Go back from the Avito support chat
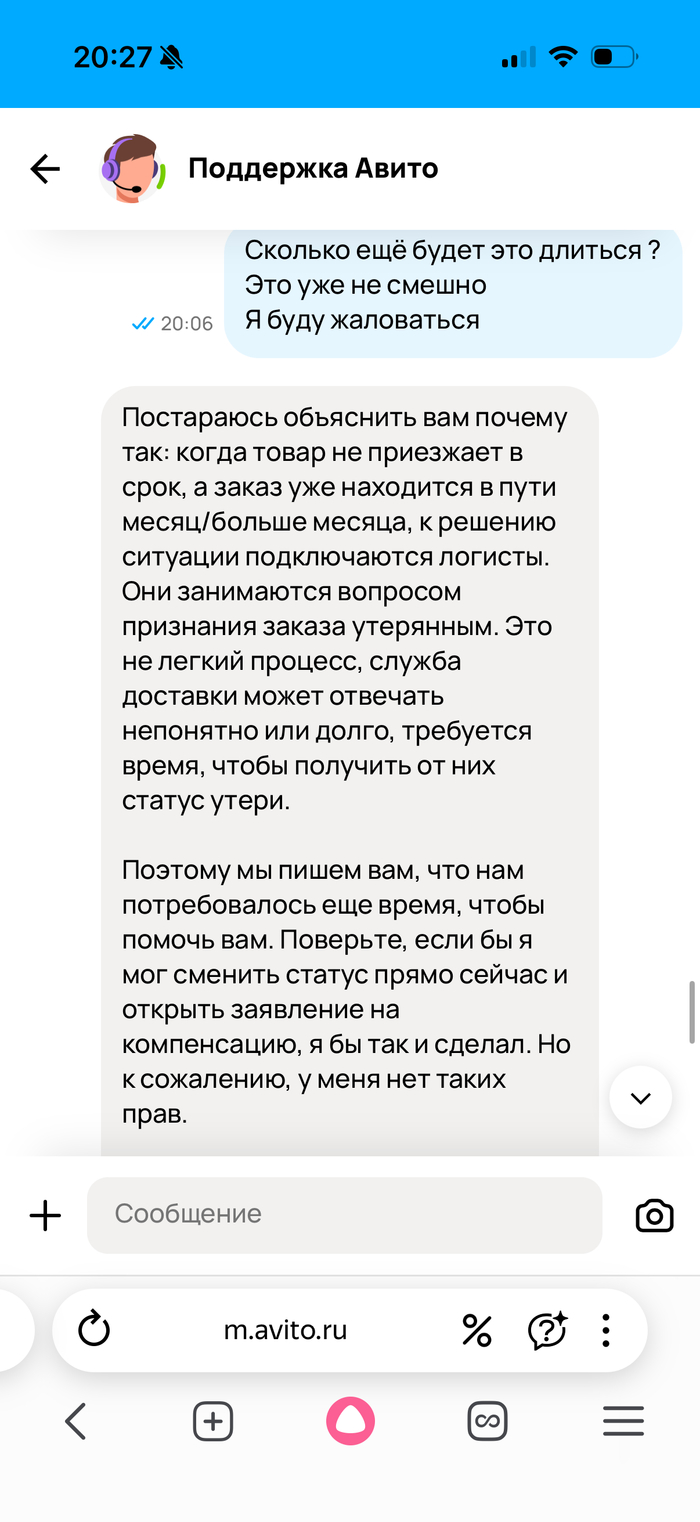This screenshot has width=700, height=1522. coord(46,169)
